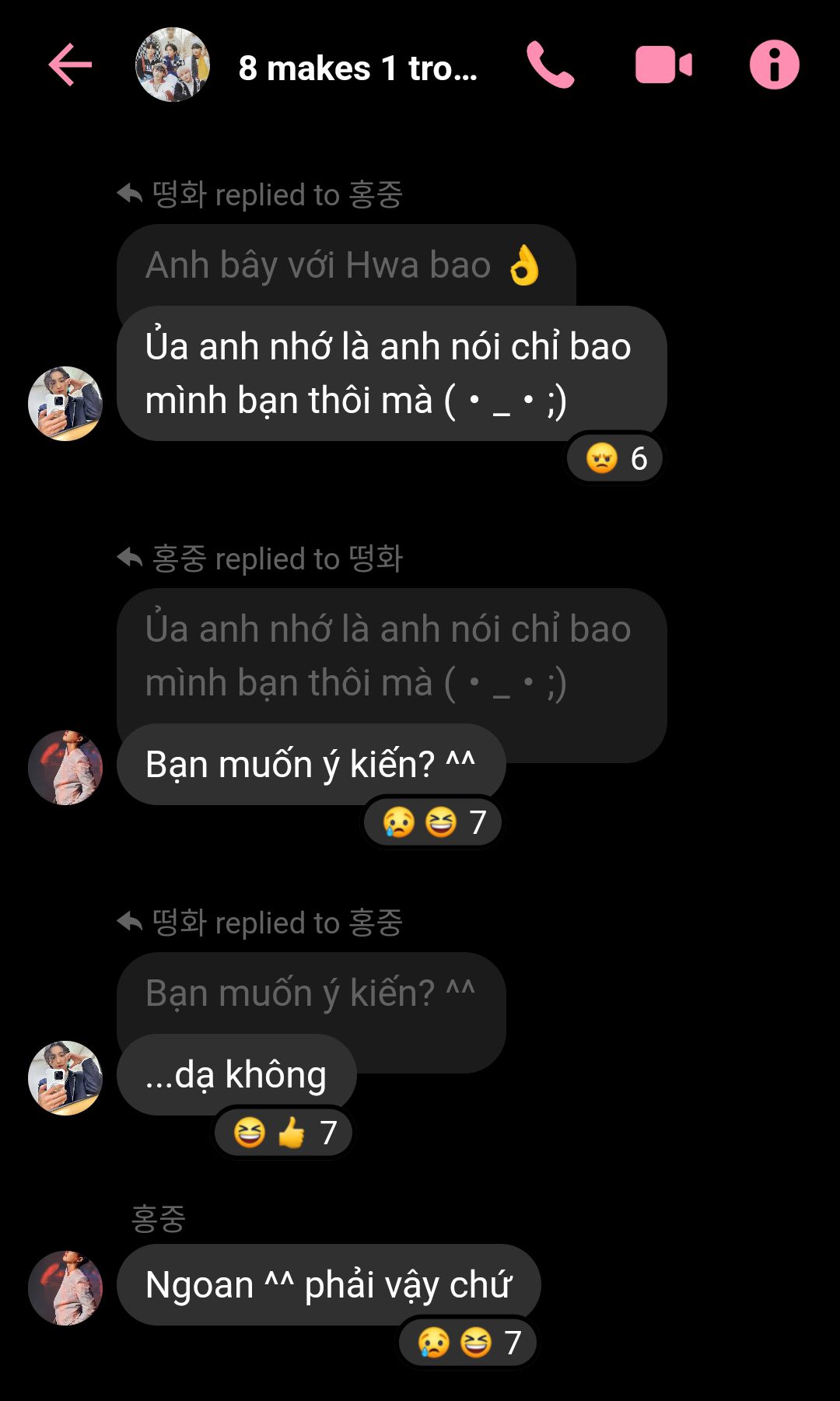View the angry reactions on "Ủa anh nhớ" message
This screenshot has width=840, height=1401.
click(615, 458)
